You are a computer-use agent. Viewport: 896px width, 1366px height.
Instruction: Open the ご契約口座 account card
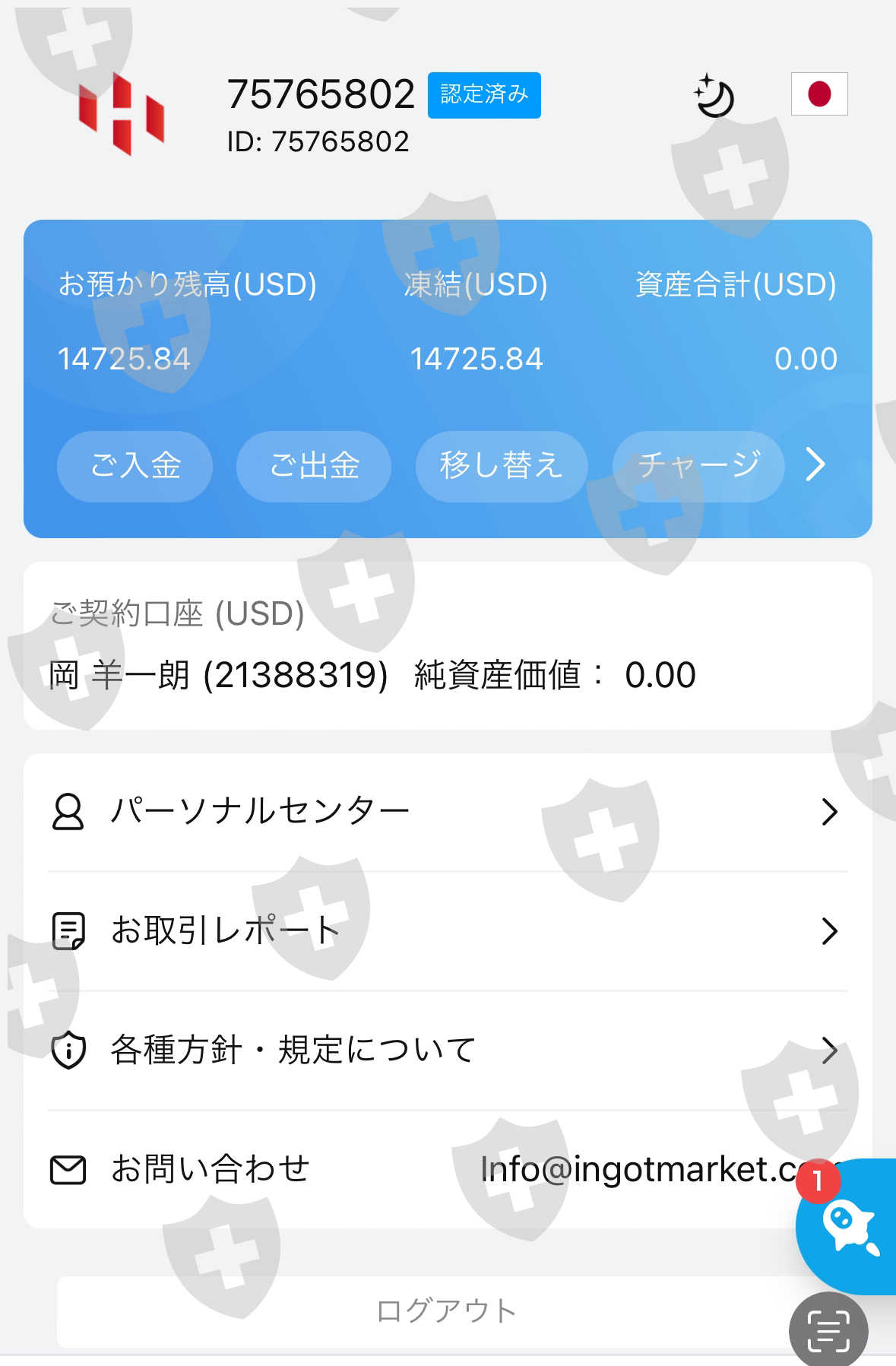(x=448, y=646)
